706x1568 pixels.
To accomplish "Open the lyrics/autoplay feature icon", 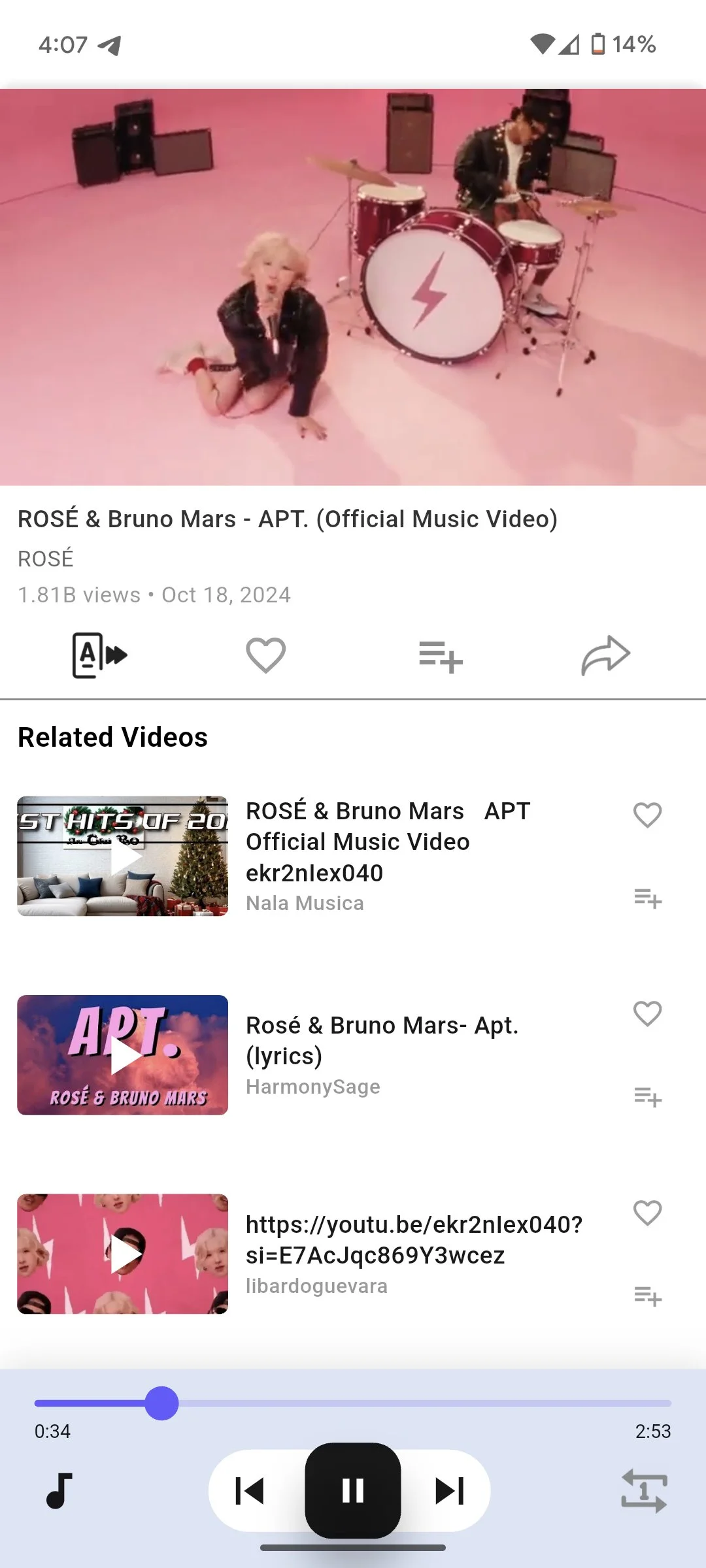I will point(98,655).
